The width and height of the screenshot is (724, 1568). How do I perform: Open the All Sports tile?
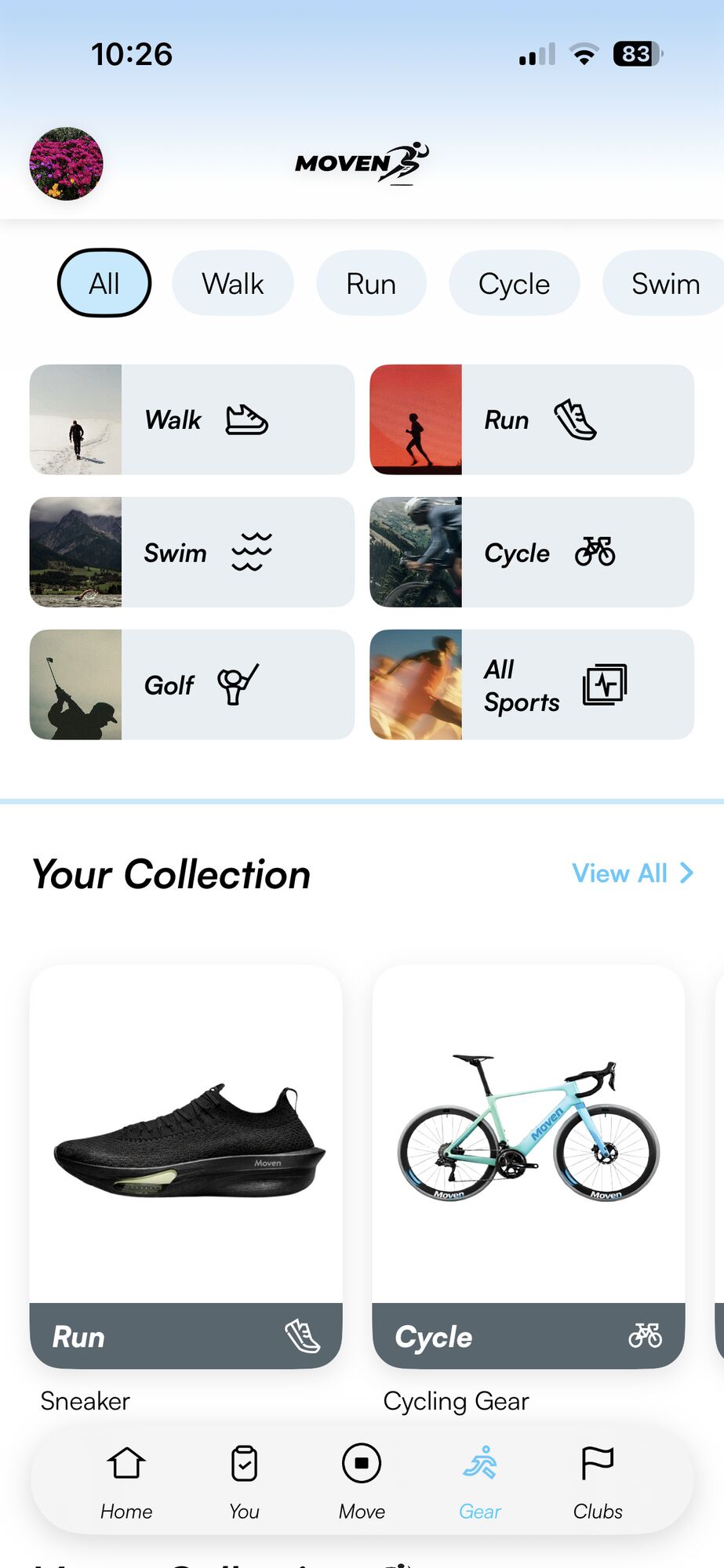pyautogui.click(x=531, y=684)
